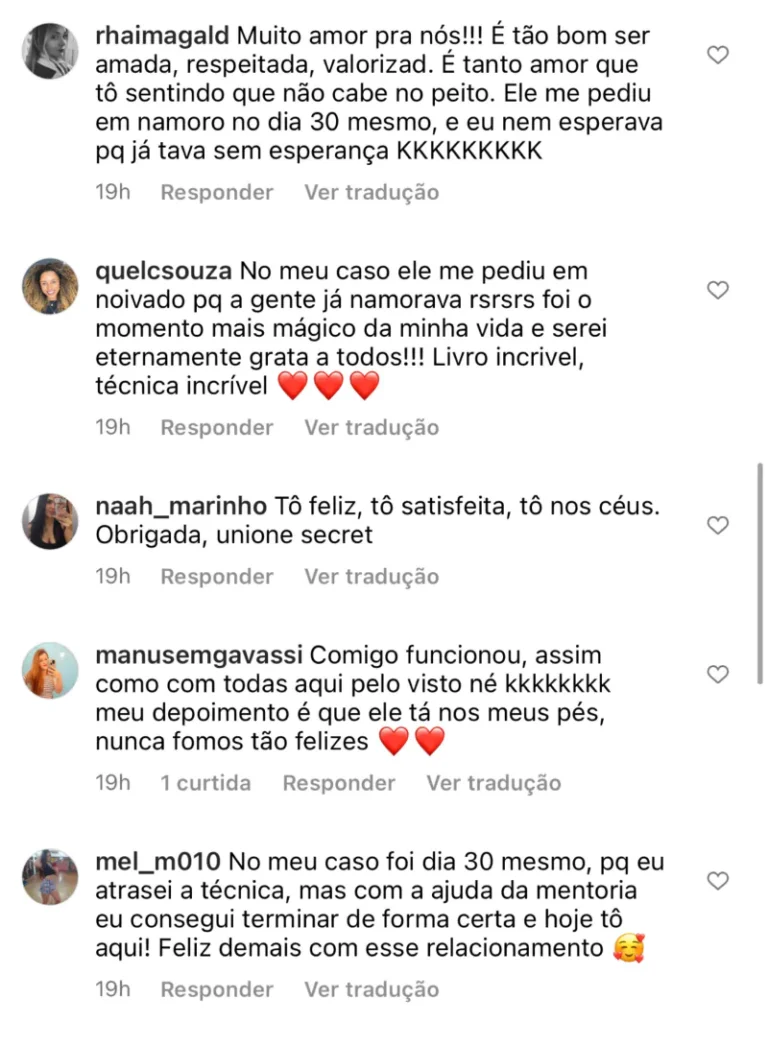This screenshot has width=768, height=1046.
Task: Open mel_m010's profile via username
Action: pyautogui.click(x=156, y=862)
